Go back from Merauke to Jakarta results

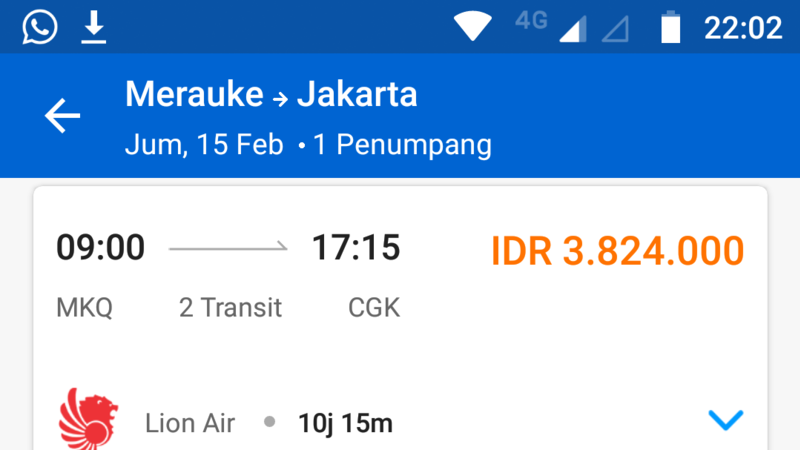click(62, 117)
